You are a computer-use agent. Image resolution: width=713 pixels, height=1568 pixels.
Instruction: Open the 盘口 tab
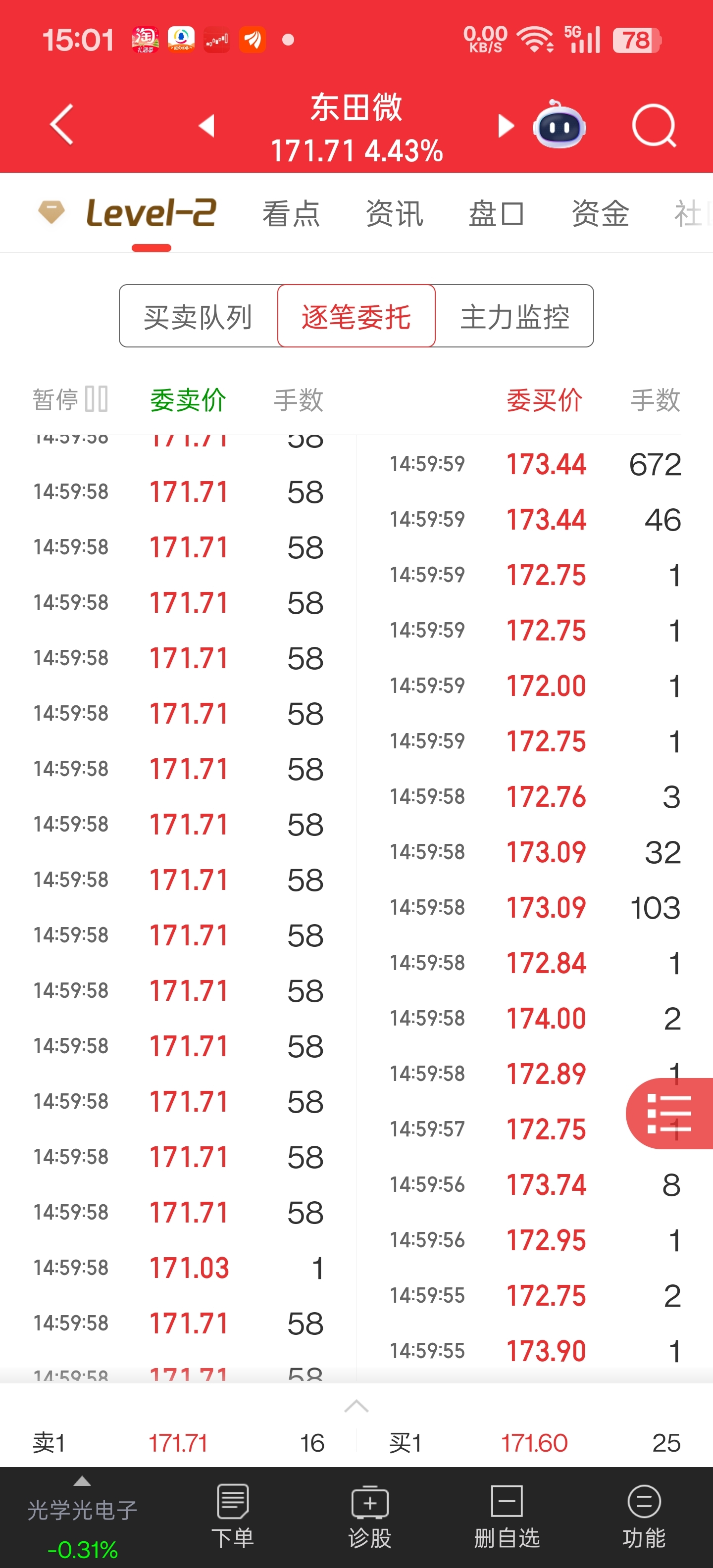click(497, 214)
